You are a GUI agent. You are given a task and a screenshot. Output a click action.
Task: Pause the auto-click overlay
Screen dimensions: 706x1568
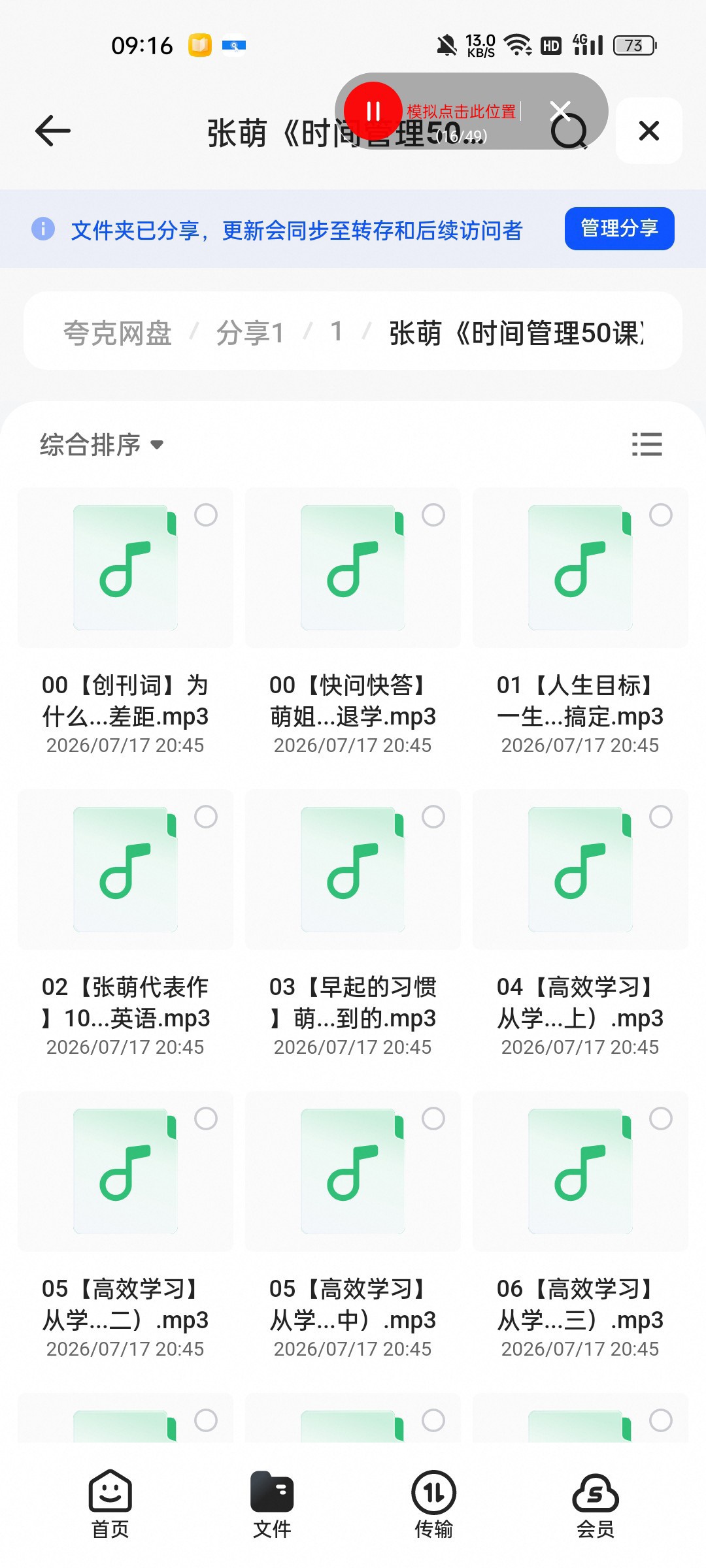coord(373,111)
